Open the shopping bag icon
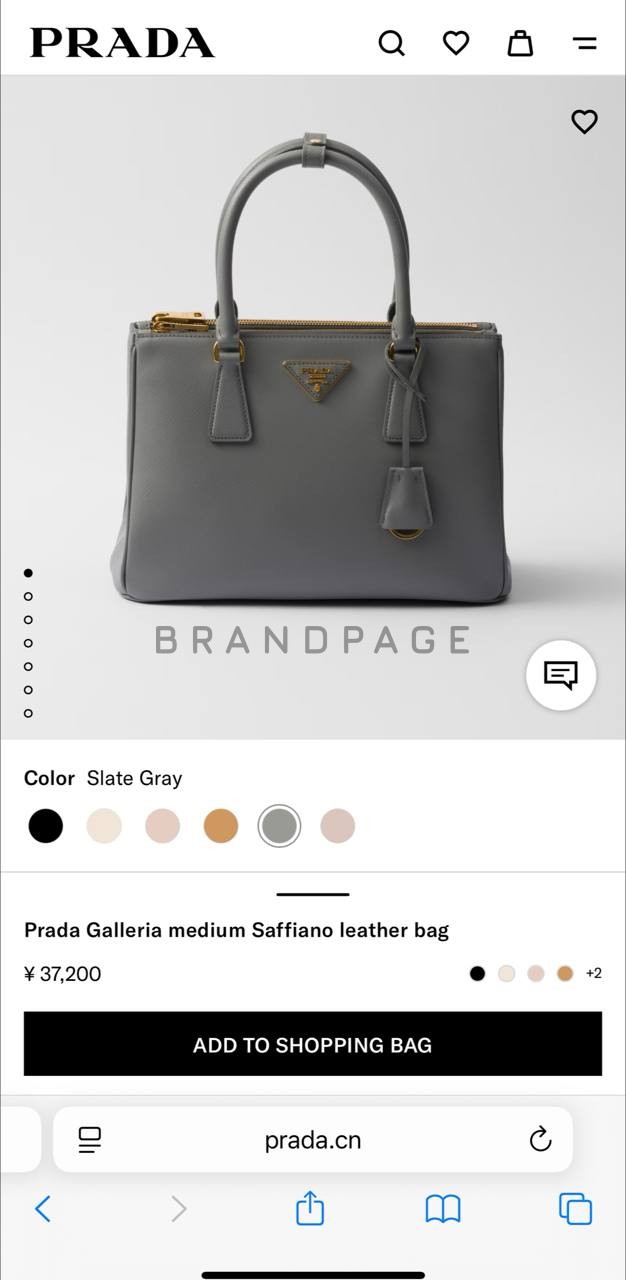 pyautogui.click(x=520, y=43)
